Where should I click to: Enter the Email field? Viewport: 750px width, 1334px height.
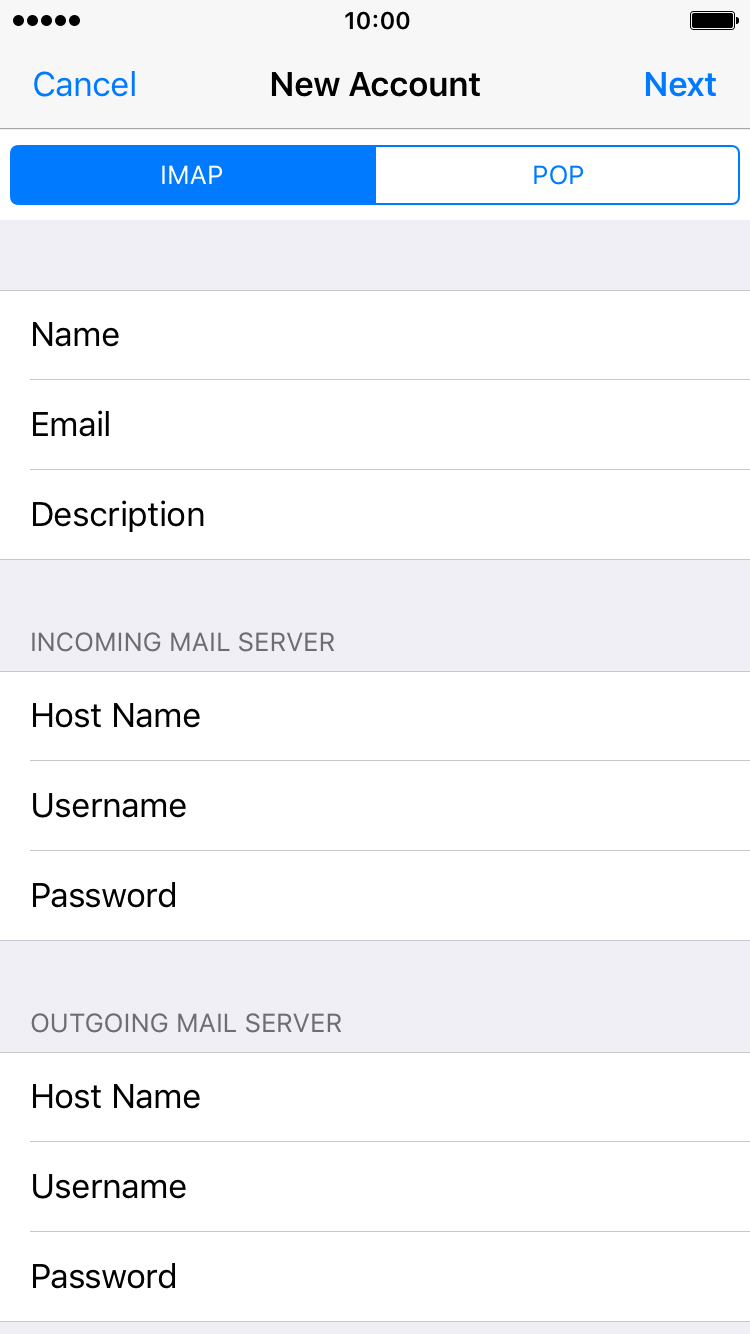point(375,425)
